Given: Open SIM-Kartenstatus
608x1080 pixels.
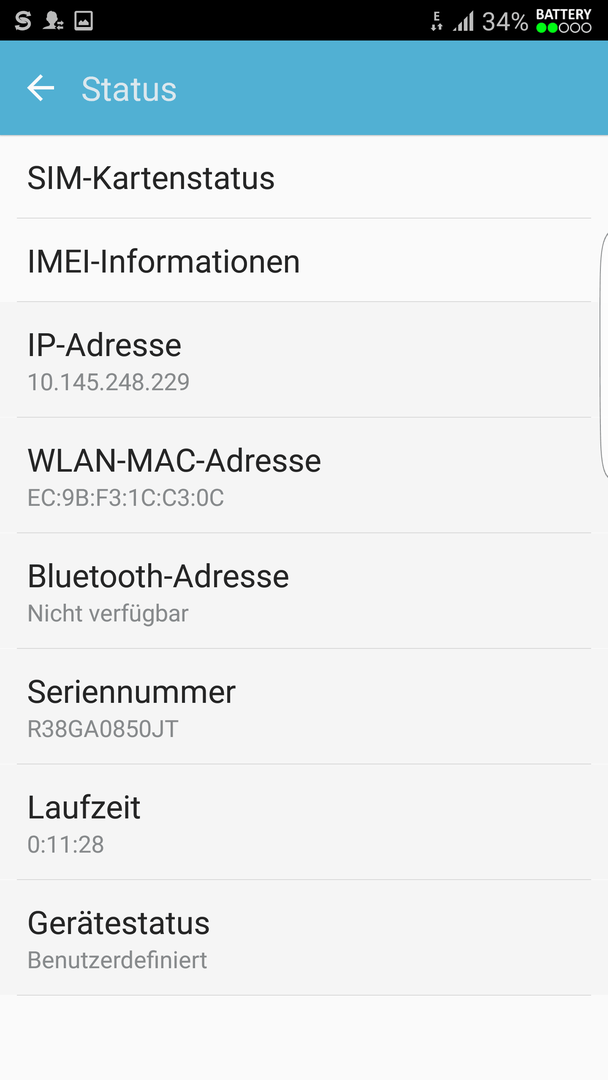Looking at the screenshot, I should point(304,178).
